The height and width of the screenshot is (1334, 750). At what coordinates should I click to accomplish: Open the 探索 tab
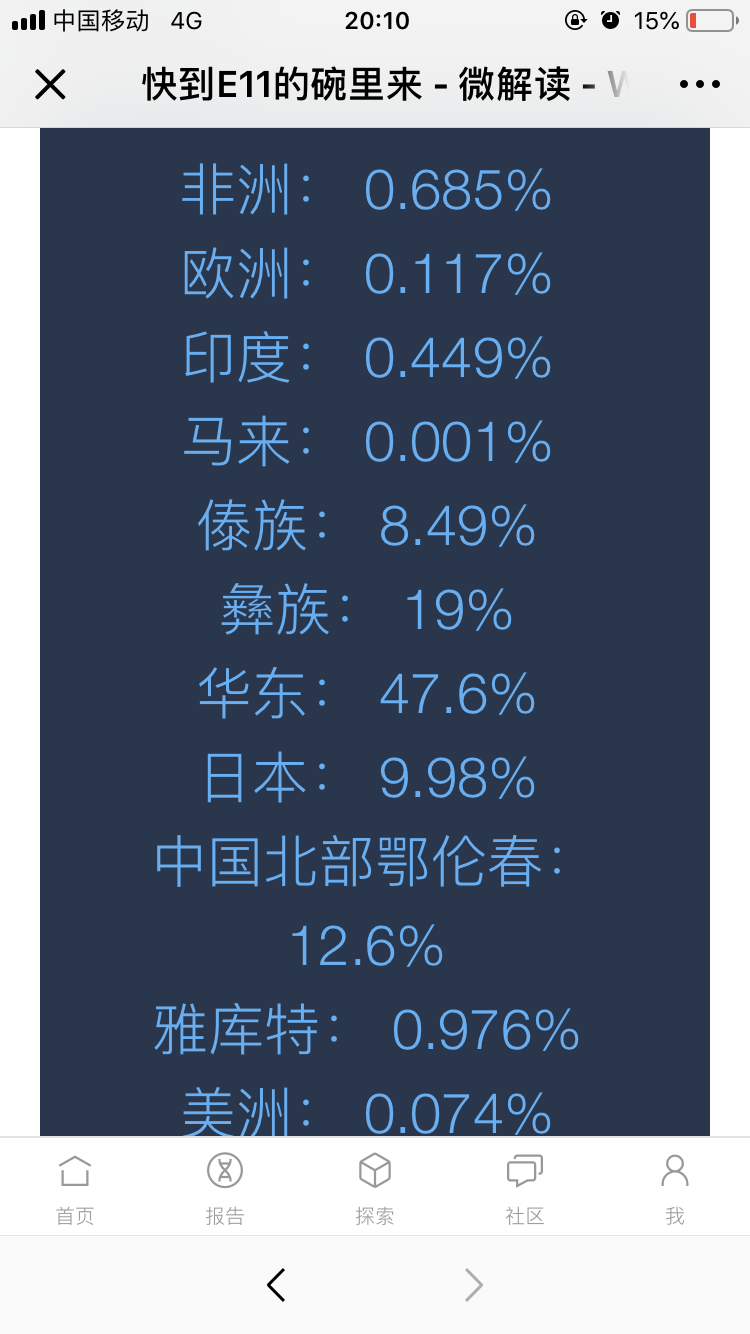click(x=375, y=1189)
